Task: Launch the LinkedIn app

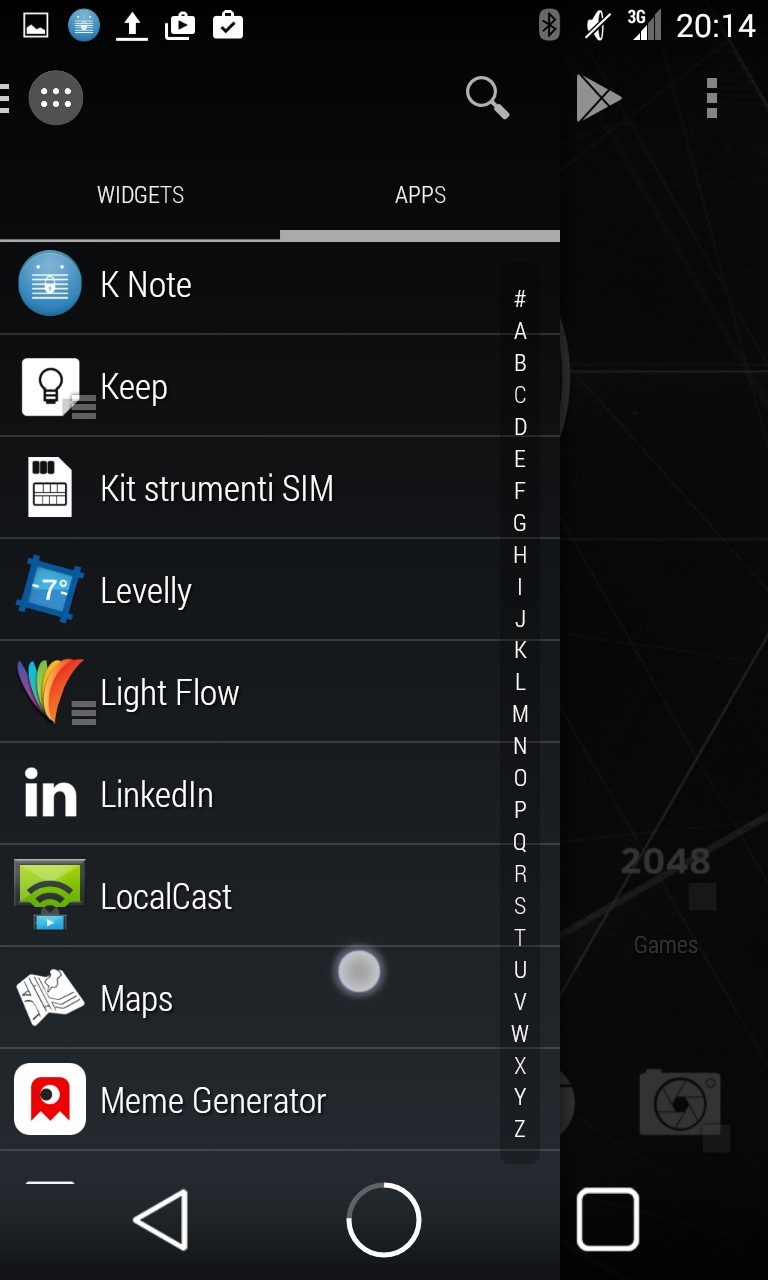Action: (157, 795)
